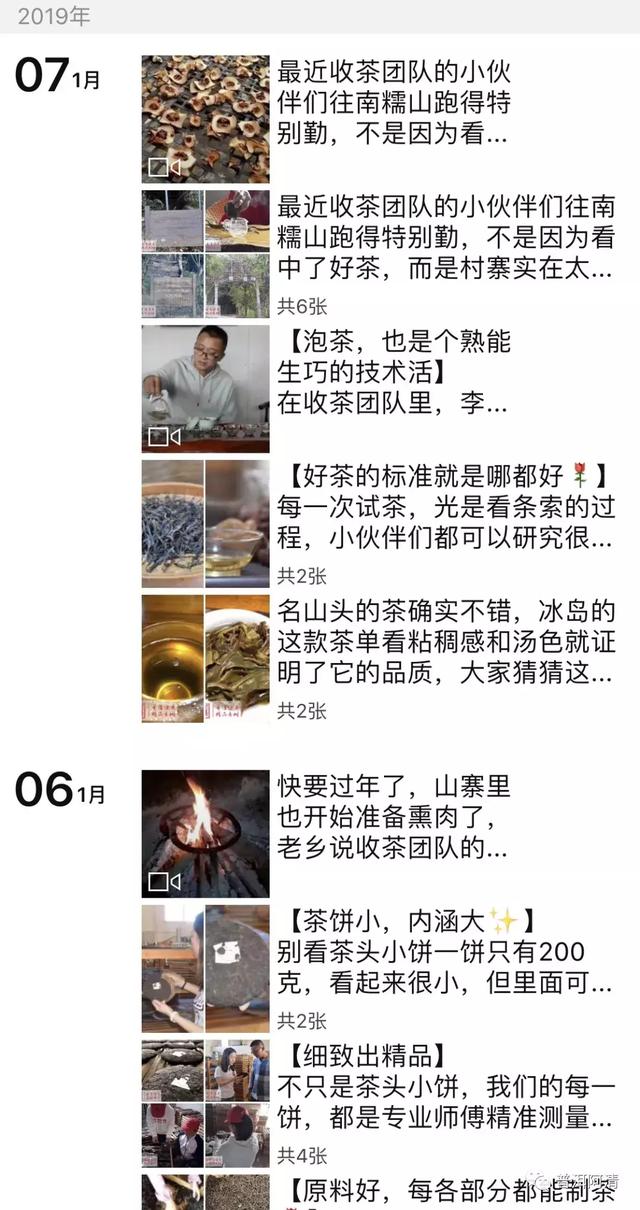Open the Nannuo mountain video post with dried fruit
Image resolution: width=640 pixels, height=1210 pixels.
tap(378, 119)
